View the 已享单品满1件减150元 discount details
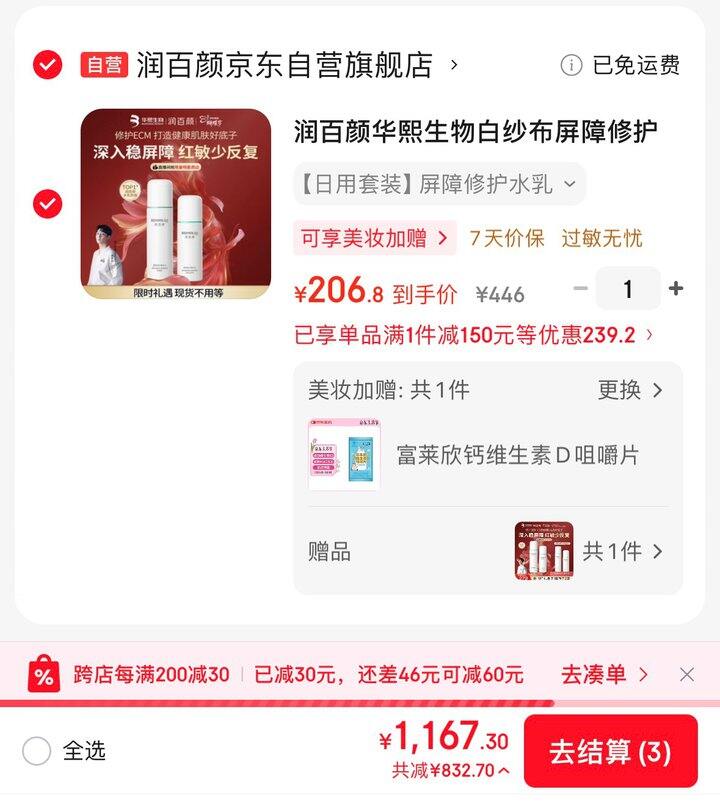This screenshot has width=720, height=806. [474, 335]
